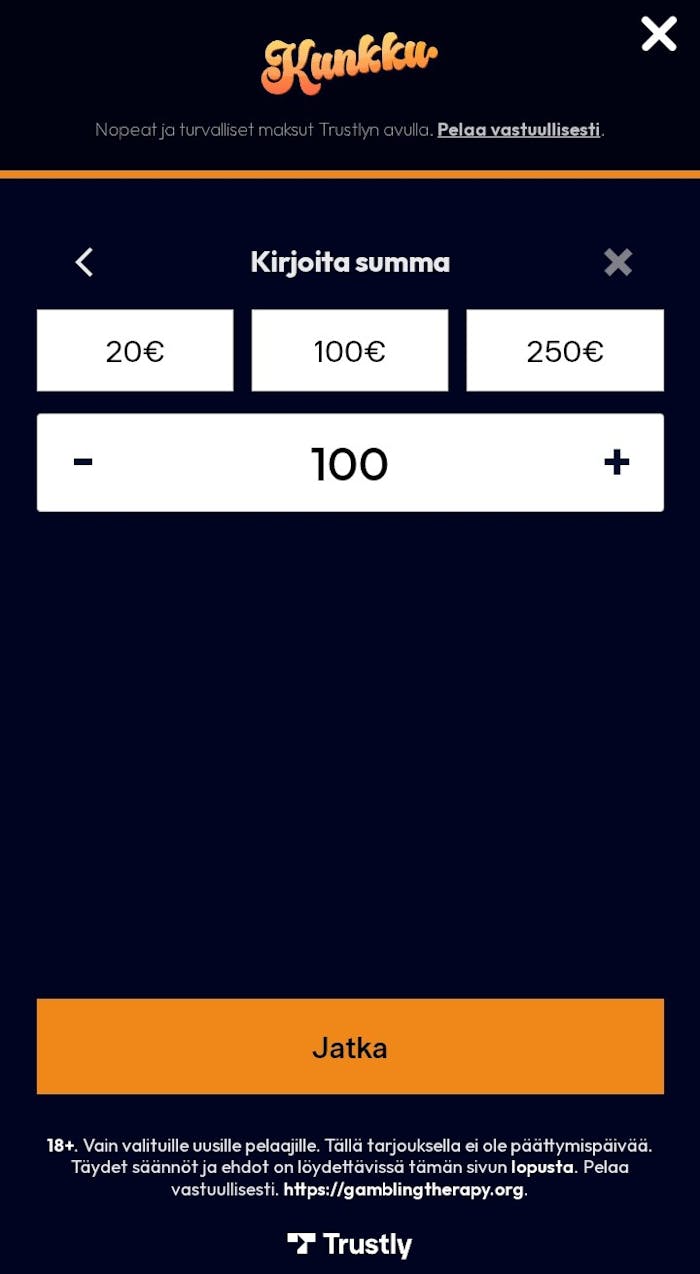Open the gamblingtherapy.org link
This screenshot has height=1274, width=700.
[403, 1190]
